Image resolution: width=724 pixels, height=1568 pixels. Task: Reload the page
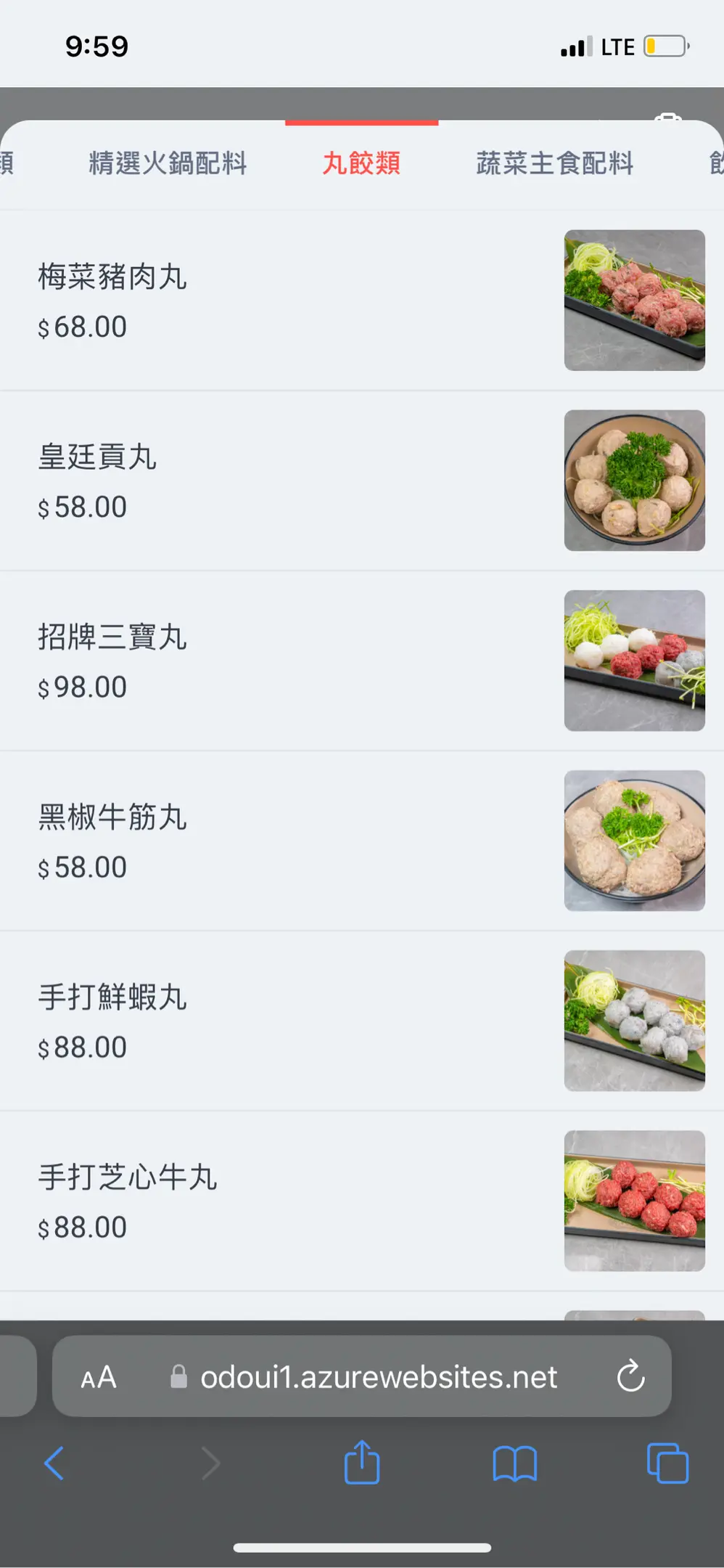630,1376
